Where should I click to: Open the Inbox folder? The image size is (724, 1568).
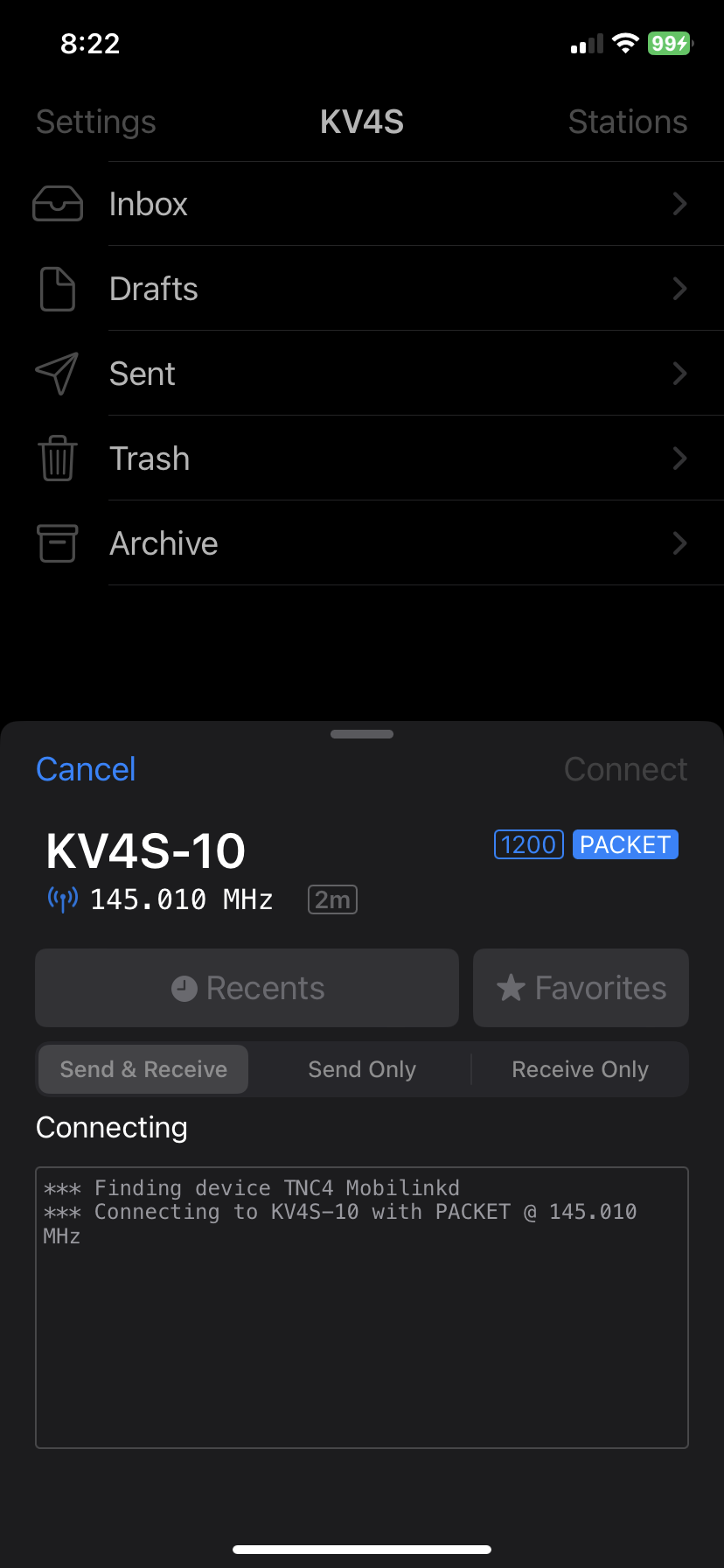tap(362, 204)
